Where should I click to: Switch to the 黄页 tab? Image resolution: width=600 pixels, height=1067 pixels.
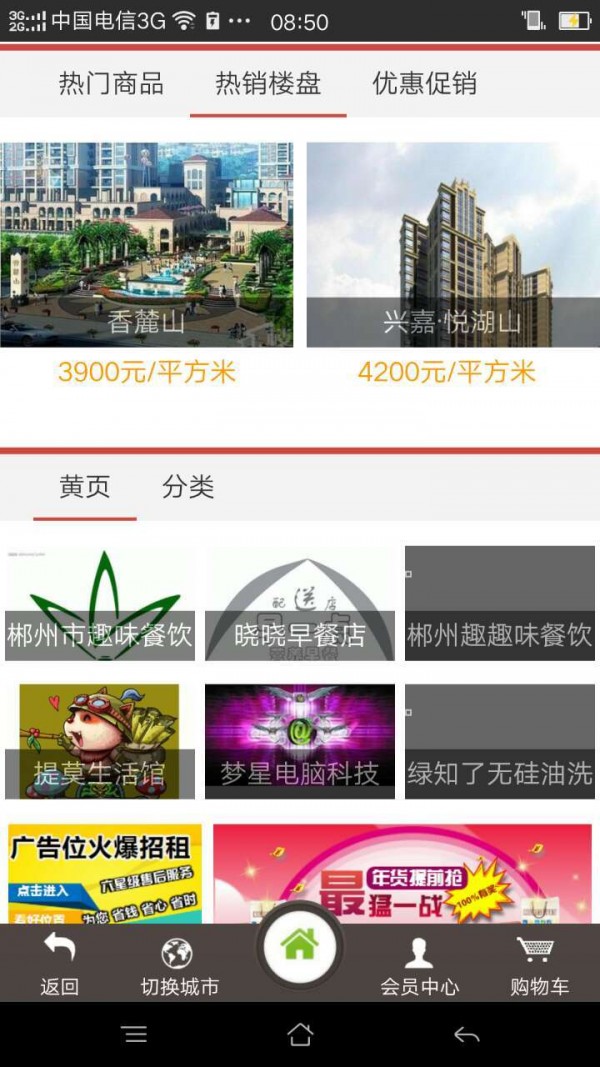click(85, 488)
